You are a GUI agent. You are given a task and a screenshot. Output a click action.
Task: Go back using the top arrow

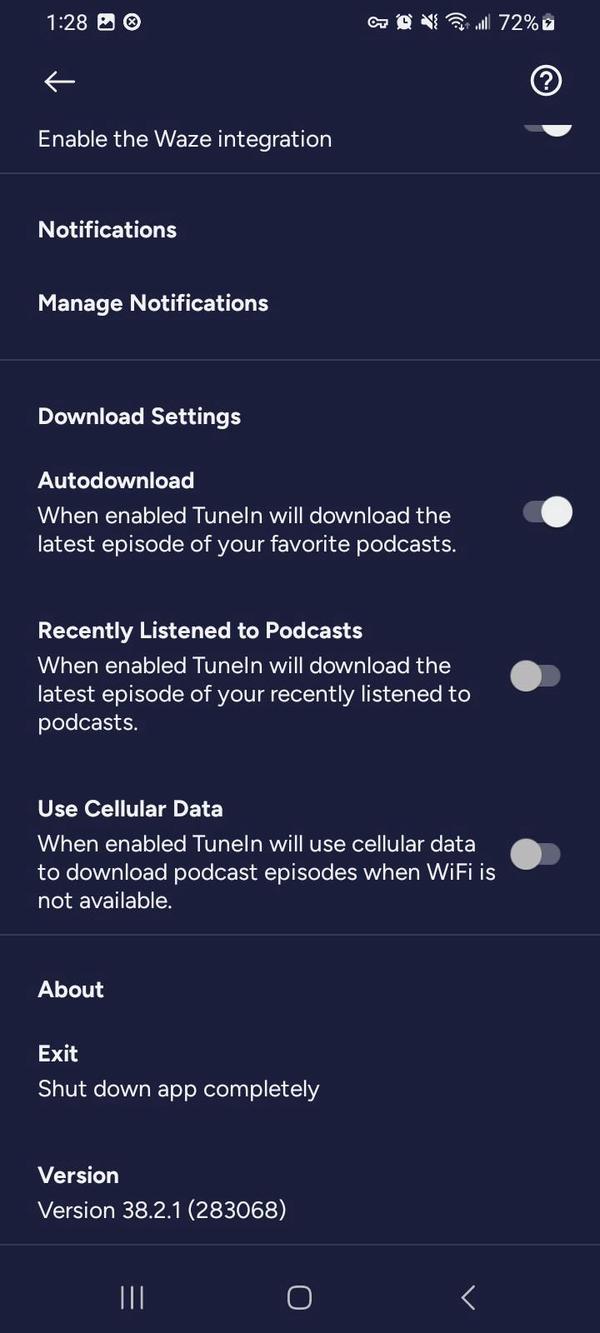click(x=60, y=82)
